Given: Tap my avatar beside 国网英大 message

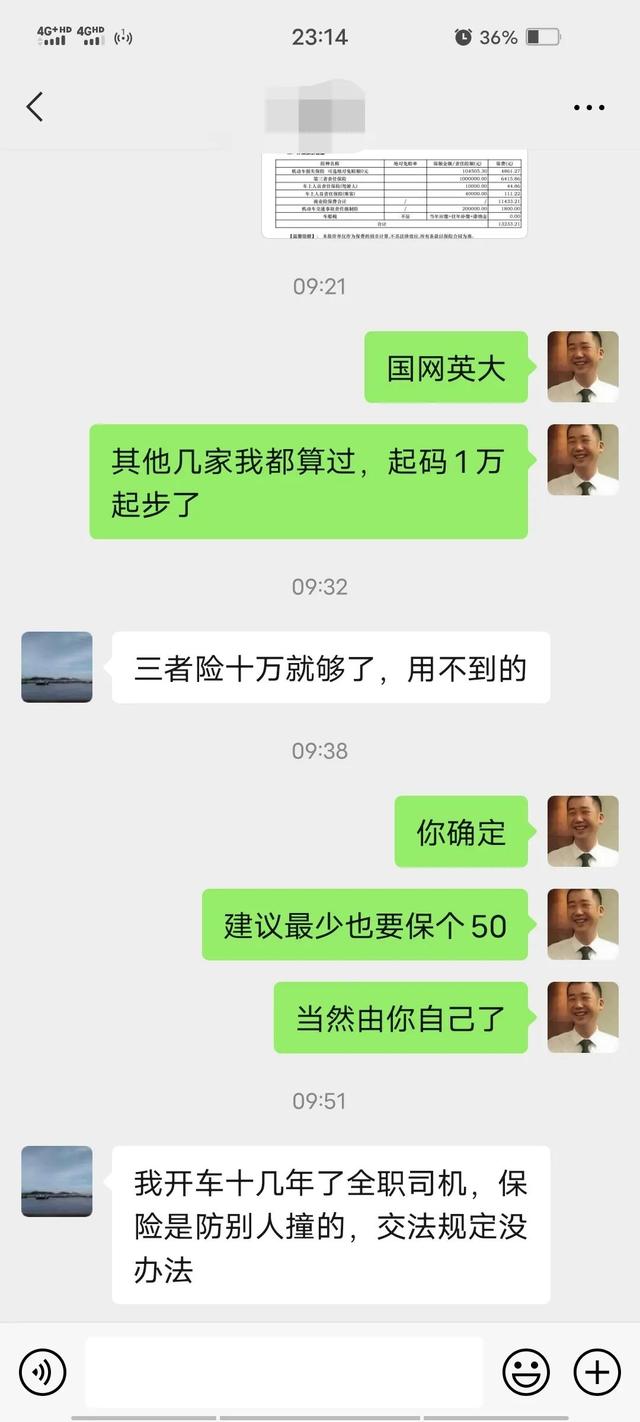Looking at the screenshot, I should point(583,367).
